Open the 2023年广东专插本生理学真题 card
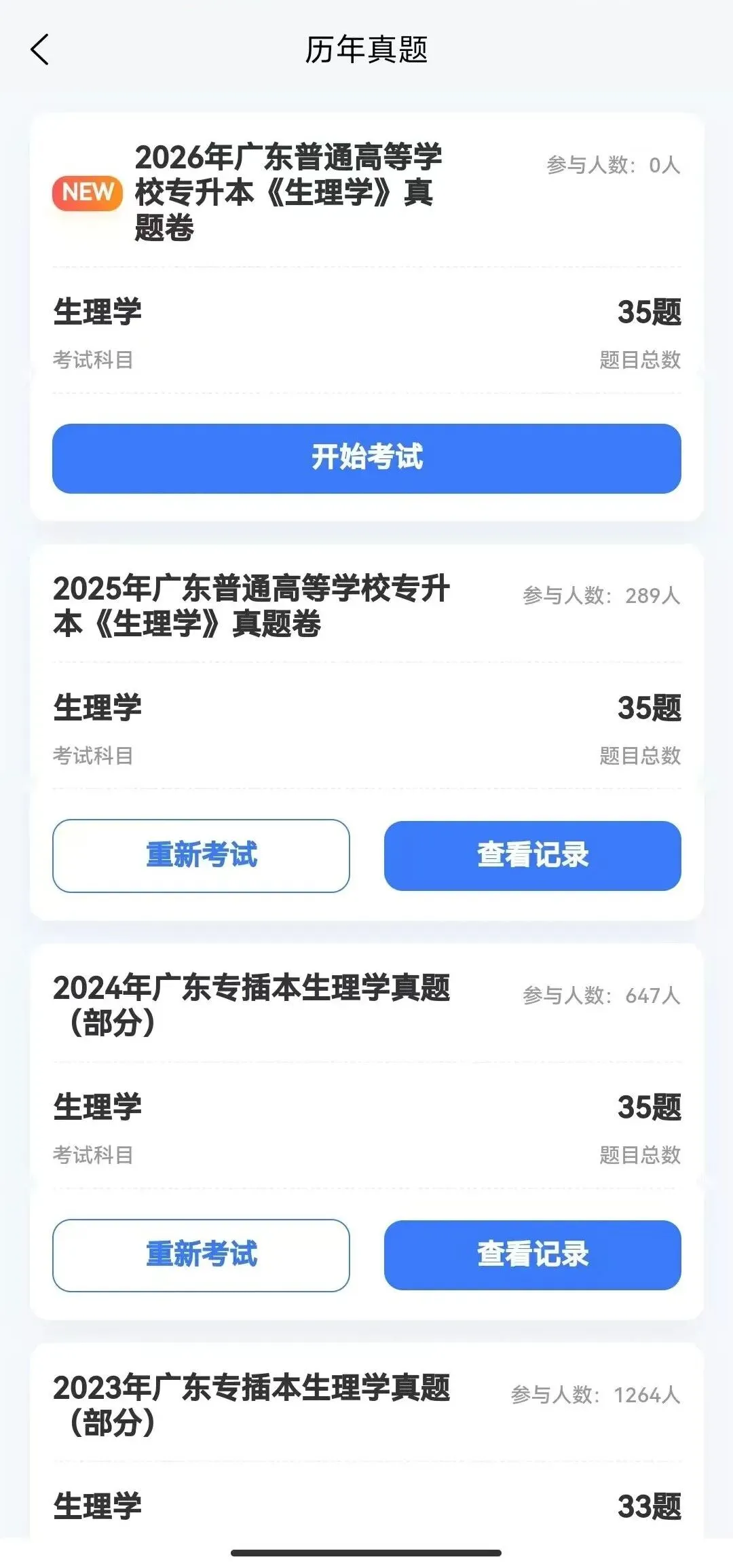Image resolution: width=733 pixels, height=1568 pixels. [x=366, y=1440]
